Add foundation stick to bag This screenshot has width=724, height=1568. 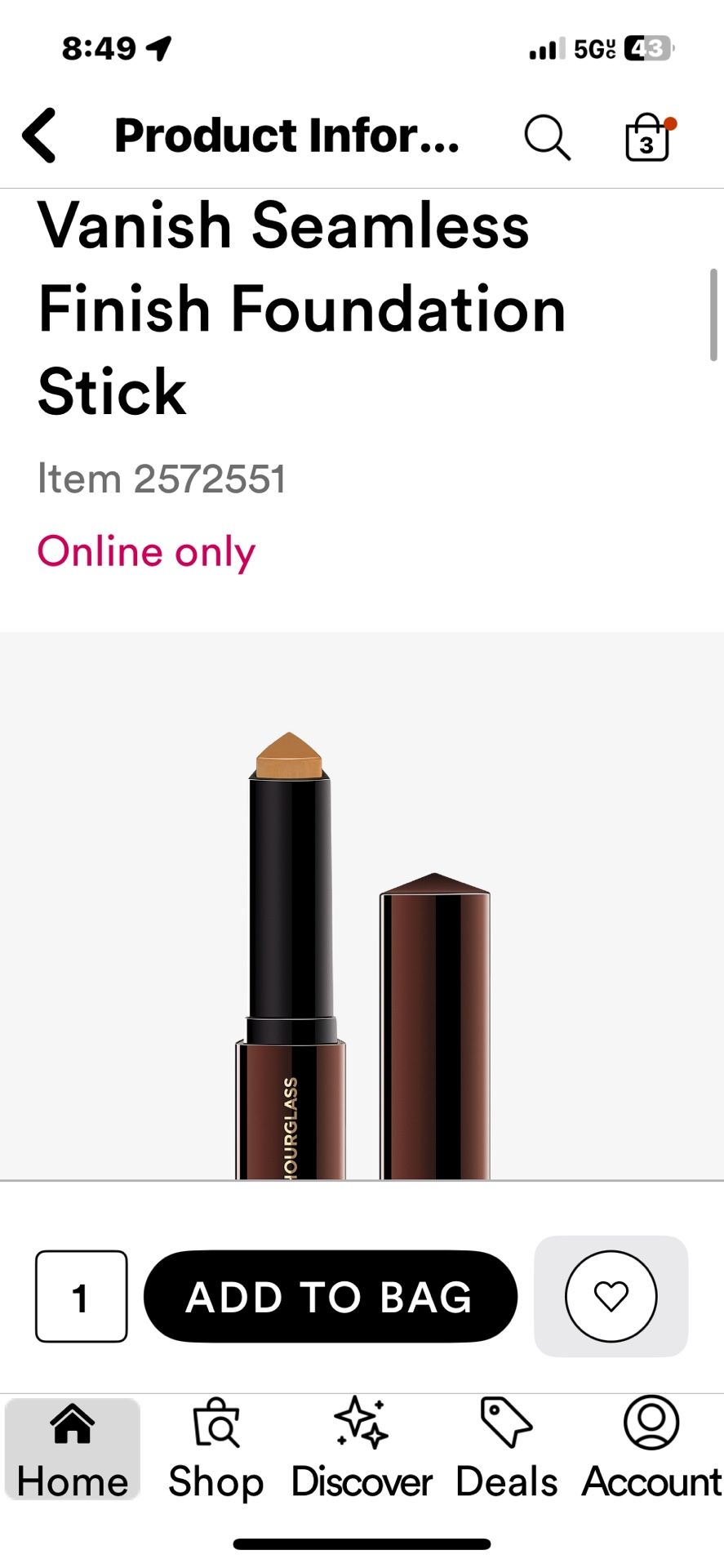(x=331, y=1296)
